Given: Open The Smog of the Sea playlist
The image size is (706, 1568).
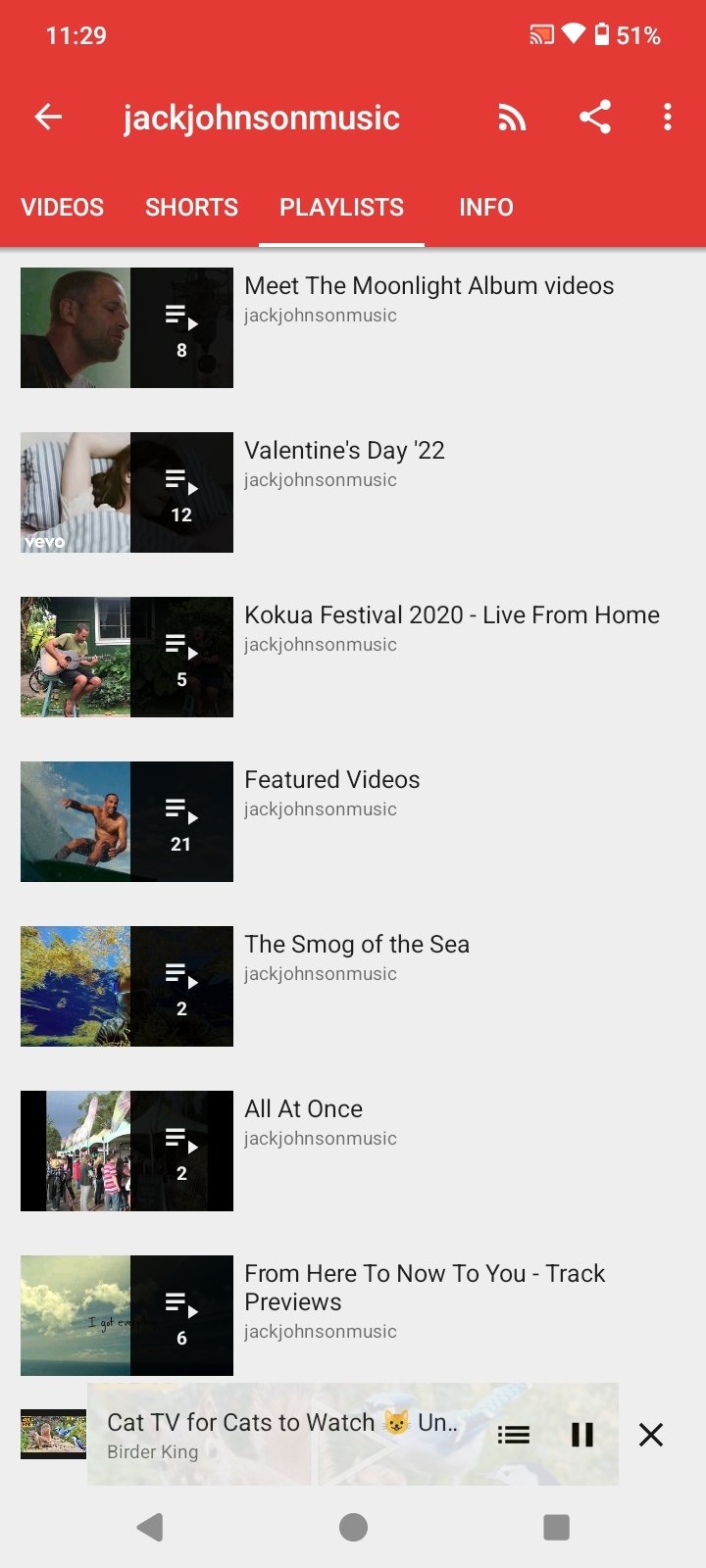Looking at the screenshot, I should [356, 945].
